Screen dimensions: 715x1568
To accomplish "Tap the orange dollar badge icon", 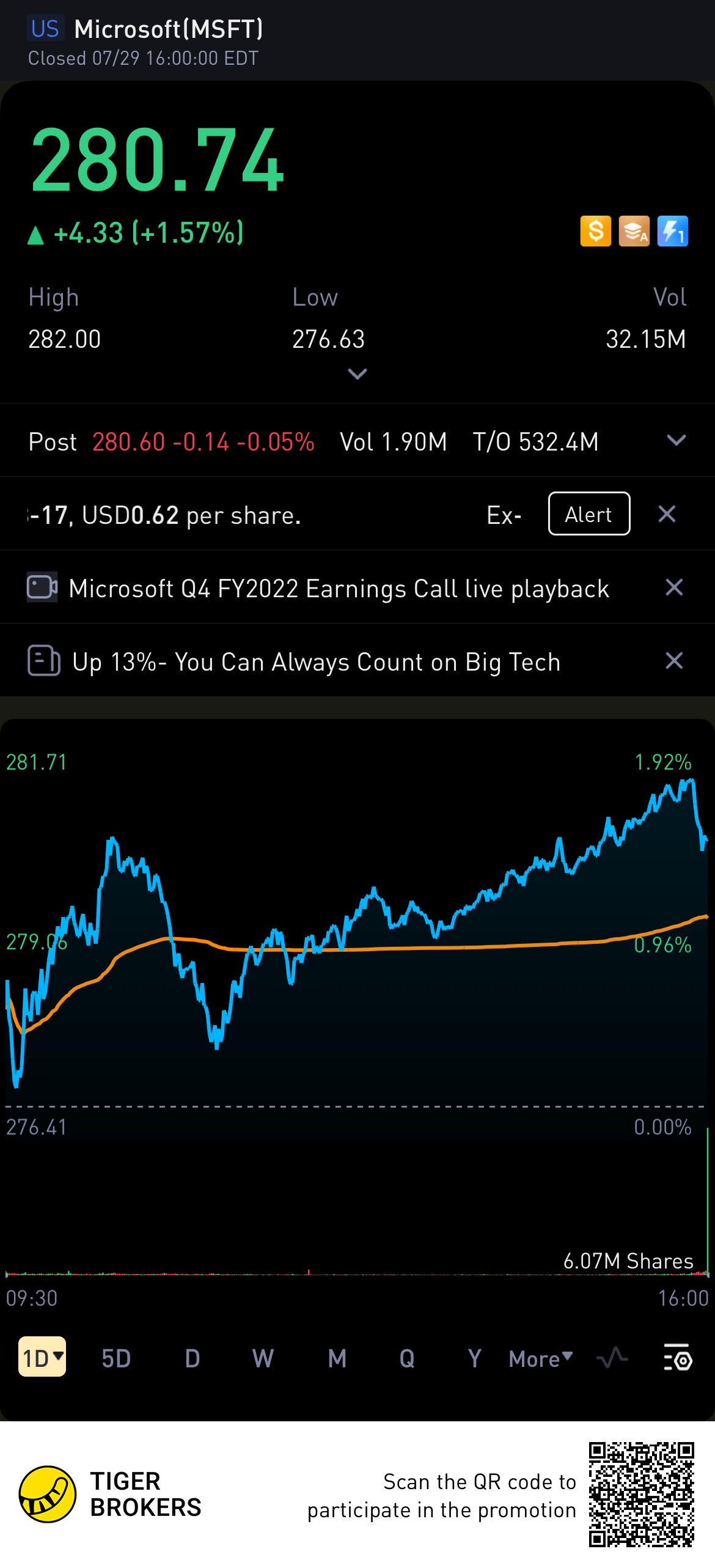I will pos(595,232).
